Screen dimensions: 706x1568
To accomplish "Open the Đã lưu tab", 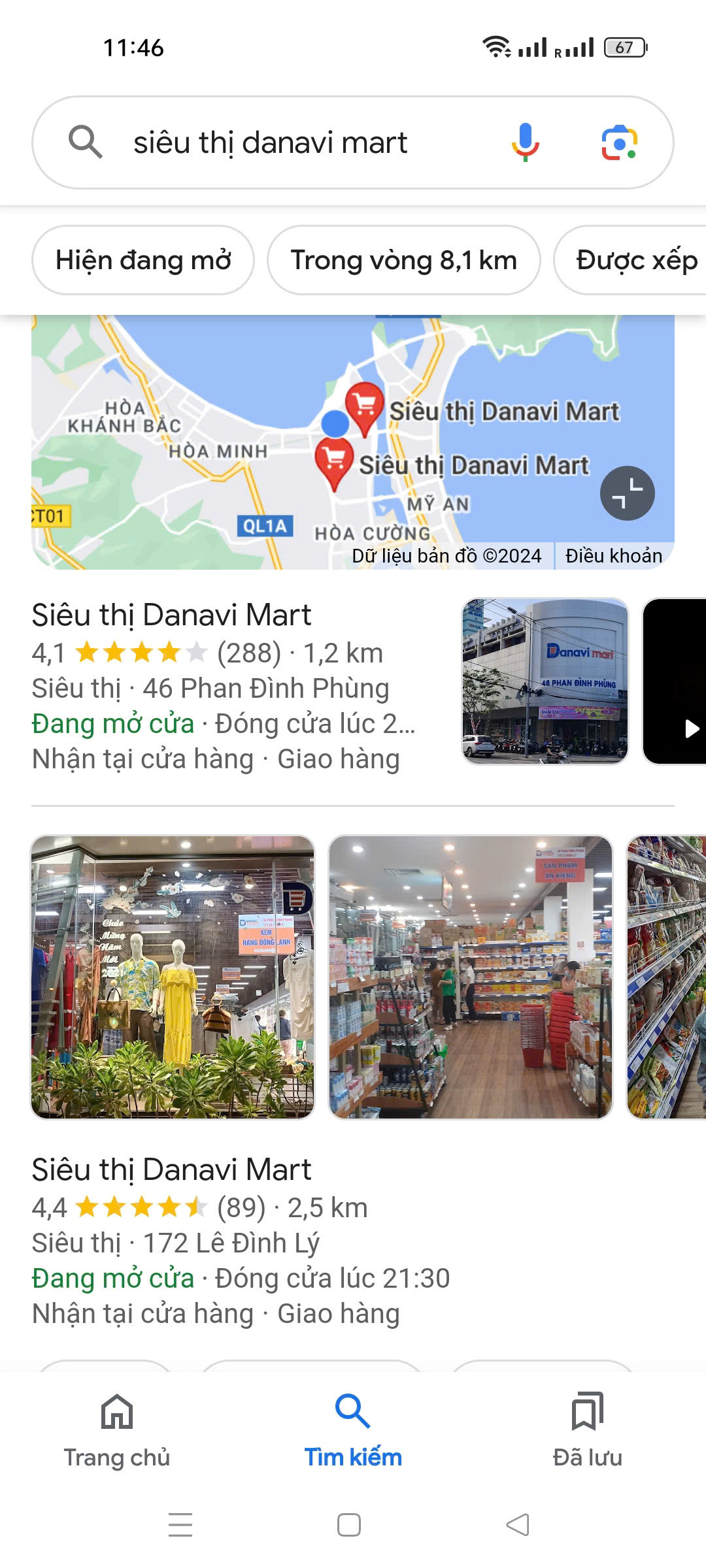I will (x=587, y=1431).
